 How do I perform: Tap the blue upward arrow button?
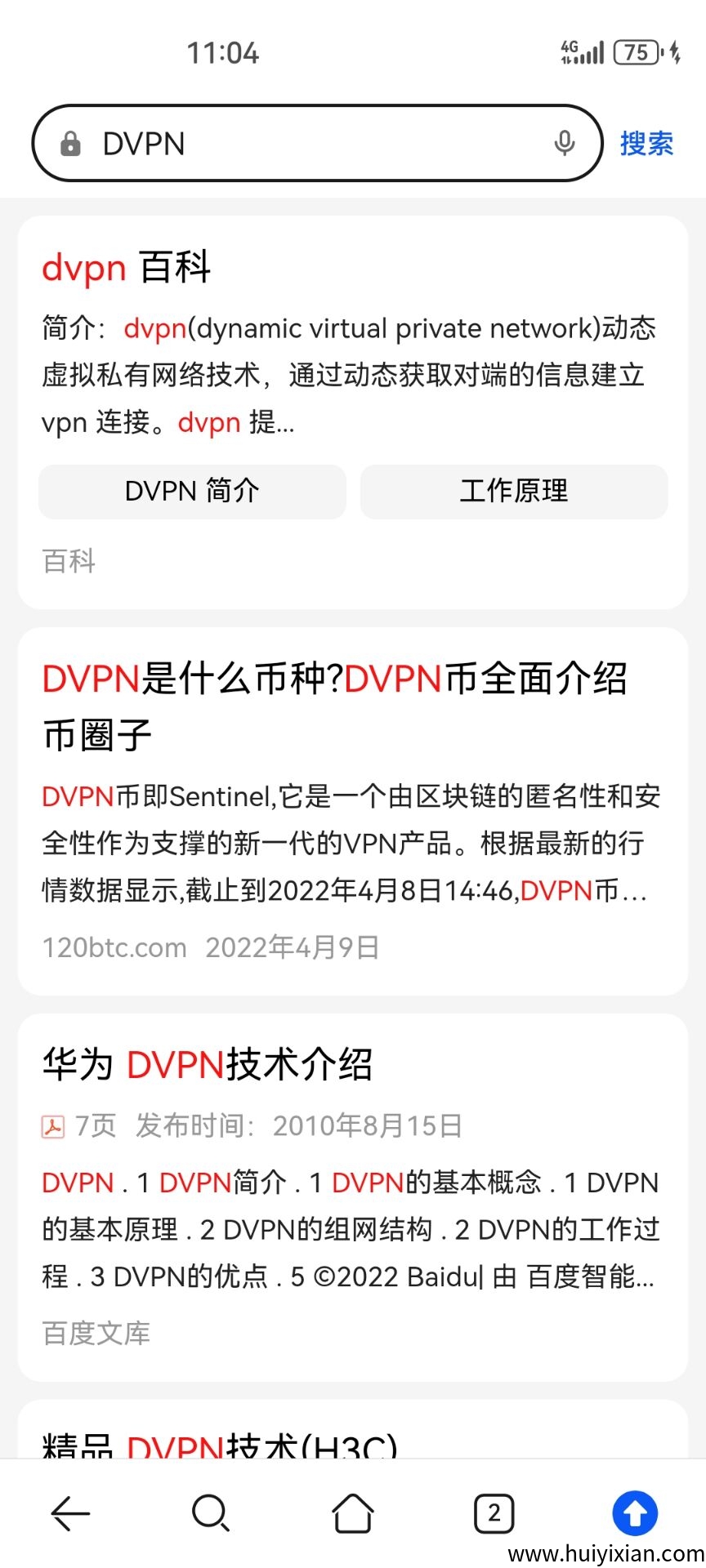coord(635,1512)
